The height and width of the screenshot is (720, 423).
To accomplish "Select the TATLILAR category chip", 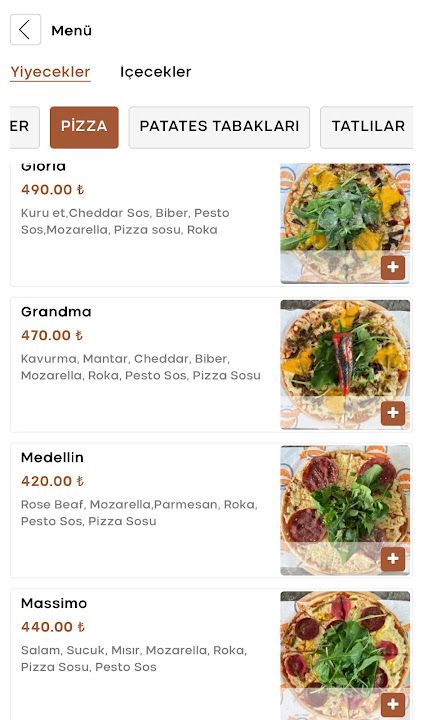I will 367,127.
